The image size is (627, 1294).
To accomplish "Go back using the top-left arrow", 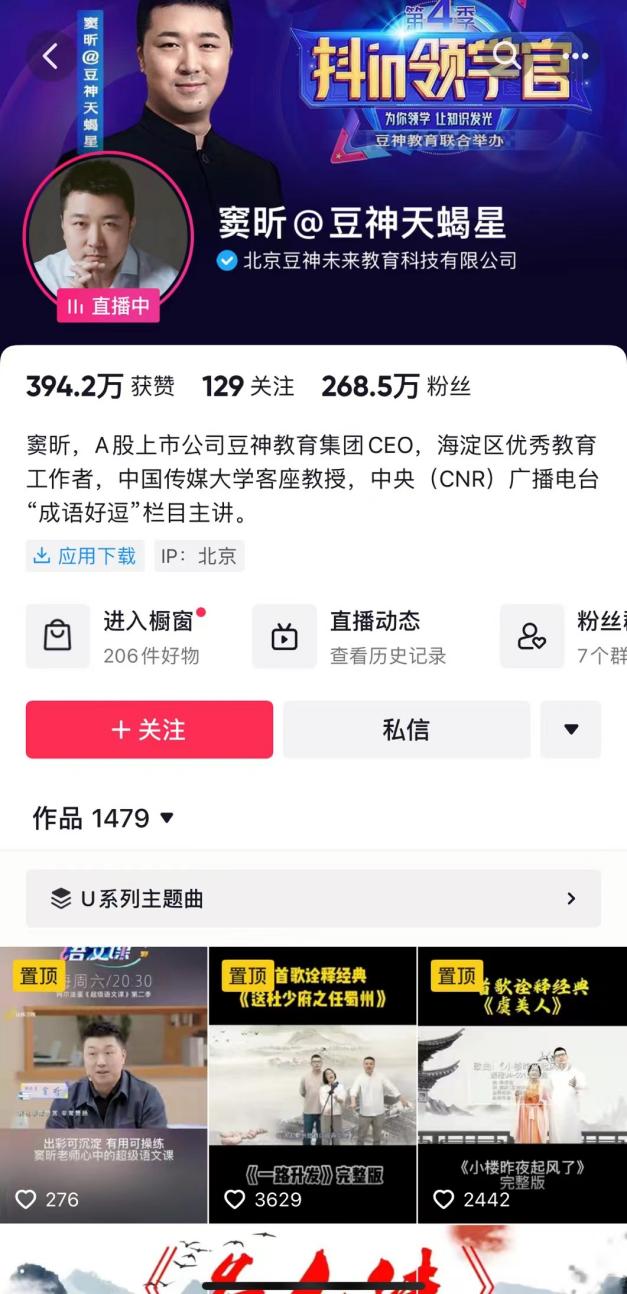I will (51, 57).
